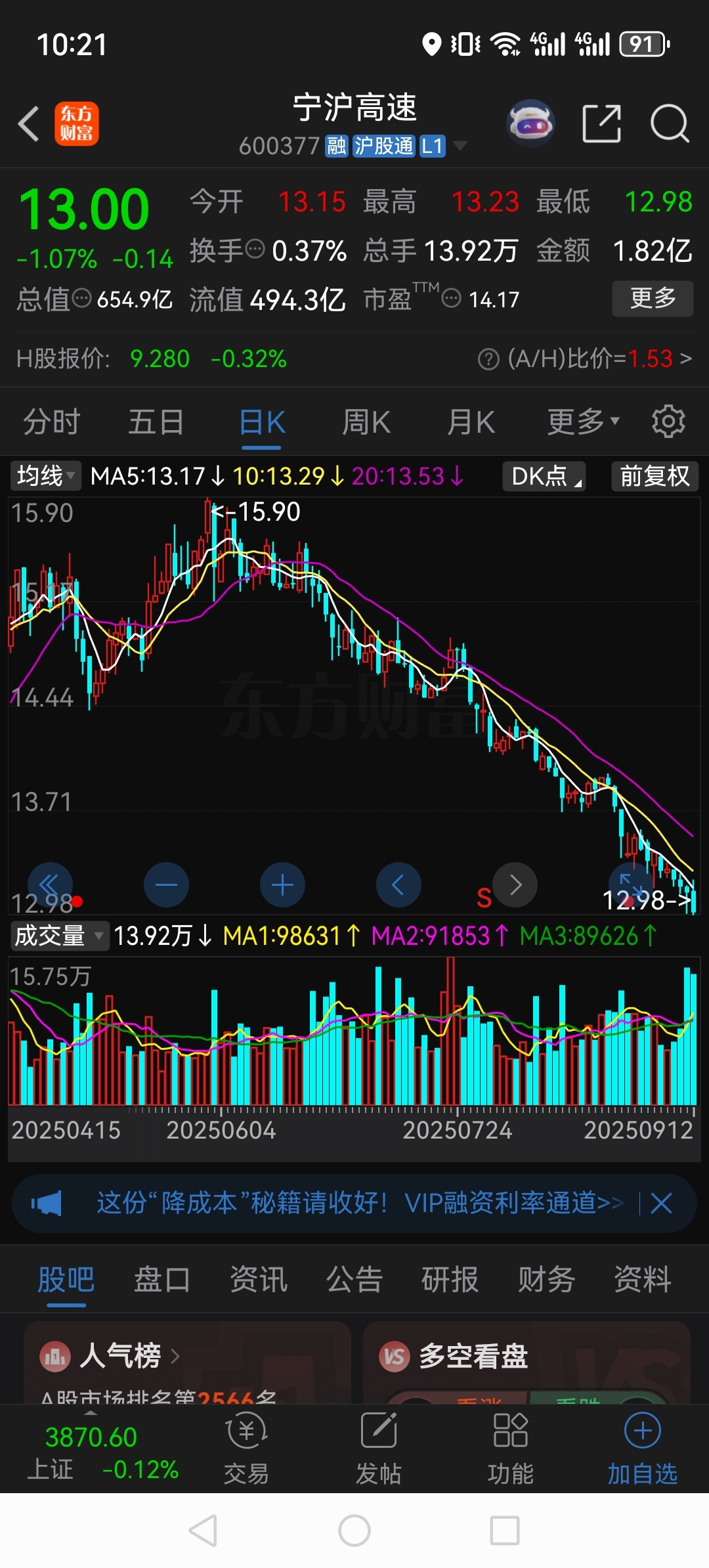The image size is (709, 1568).
Task: Tap 更多 for more stock details
Action: (652, 299)
